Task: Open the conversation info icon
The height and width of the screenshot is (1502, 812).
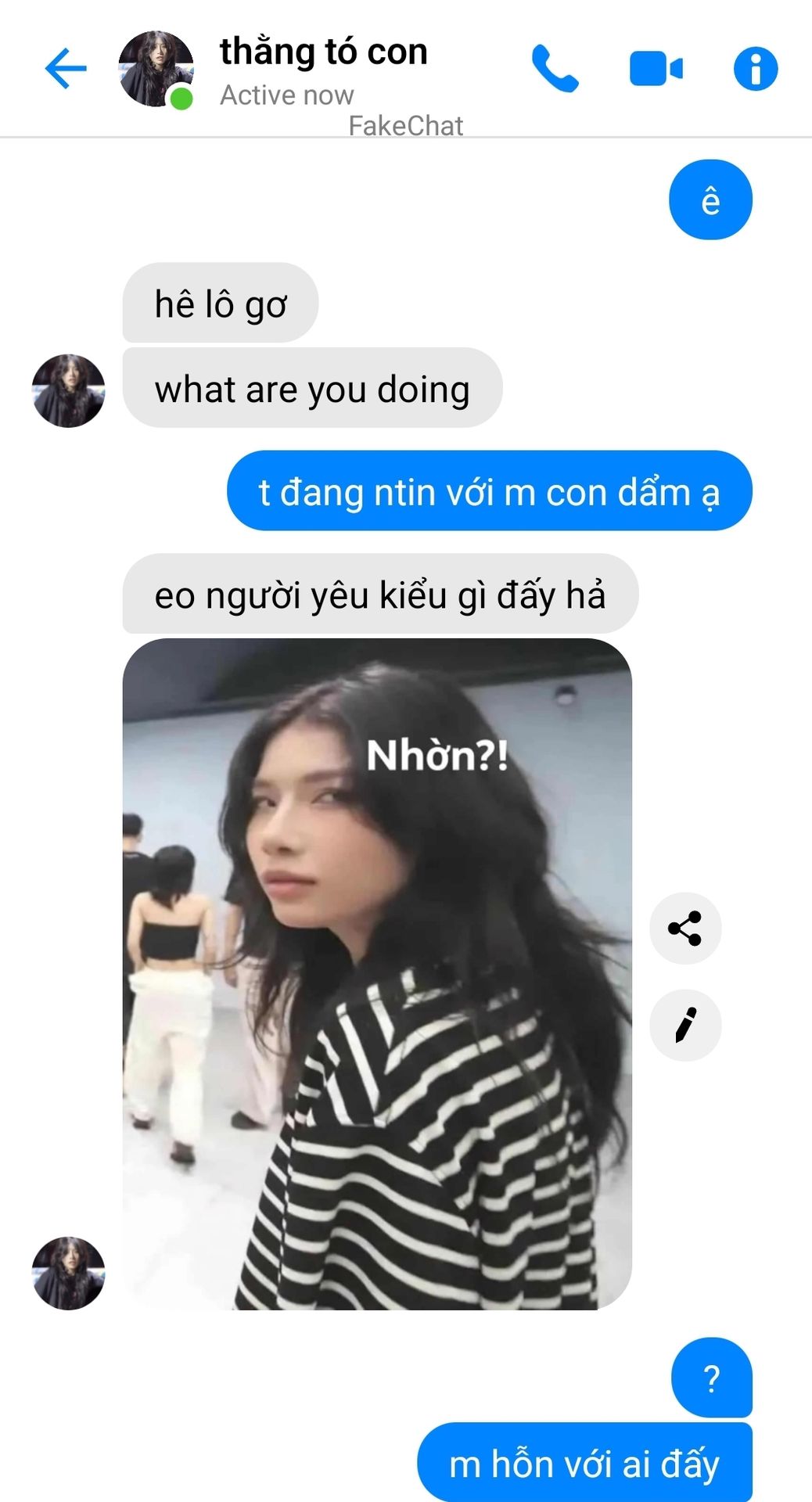Action: tap(755, 69)
